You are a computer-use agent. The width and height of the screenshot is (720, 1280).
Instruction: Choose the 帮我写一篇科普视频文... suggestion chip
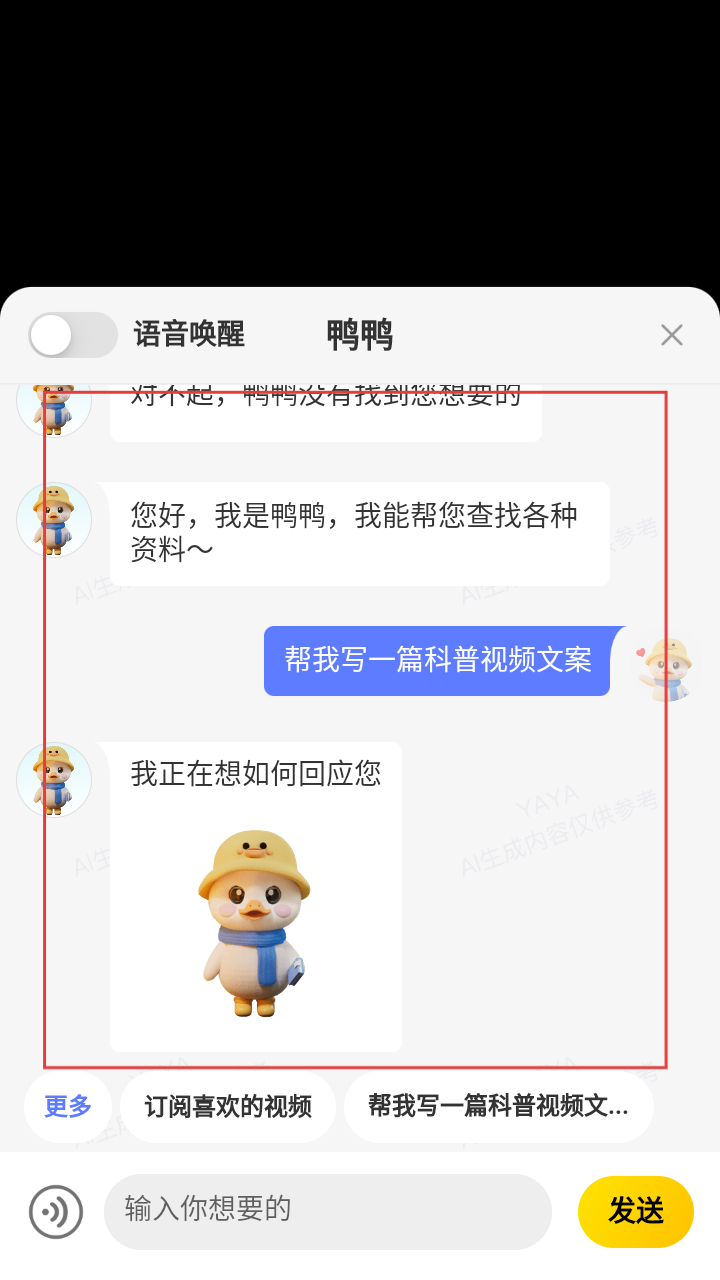tap(498, 1106)
